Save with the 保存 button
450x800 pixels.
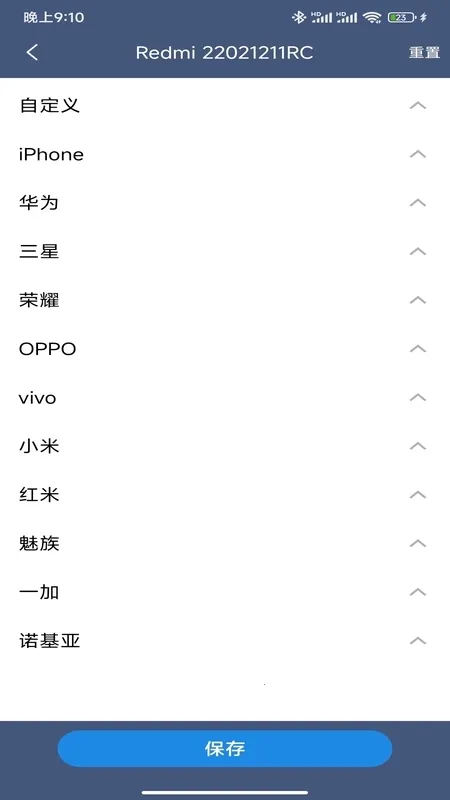(x=225, y=748)
